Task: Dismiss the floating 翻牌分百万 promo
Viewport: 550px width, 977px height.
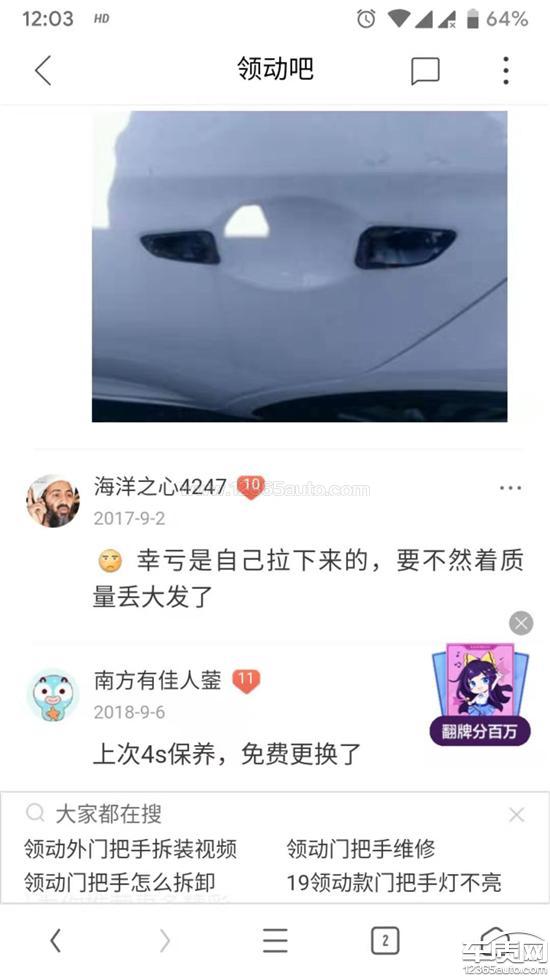Action: click(521, 622)
